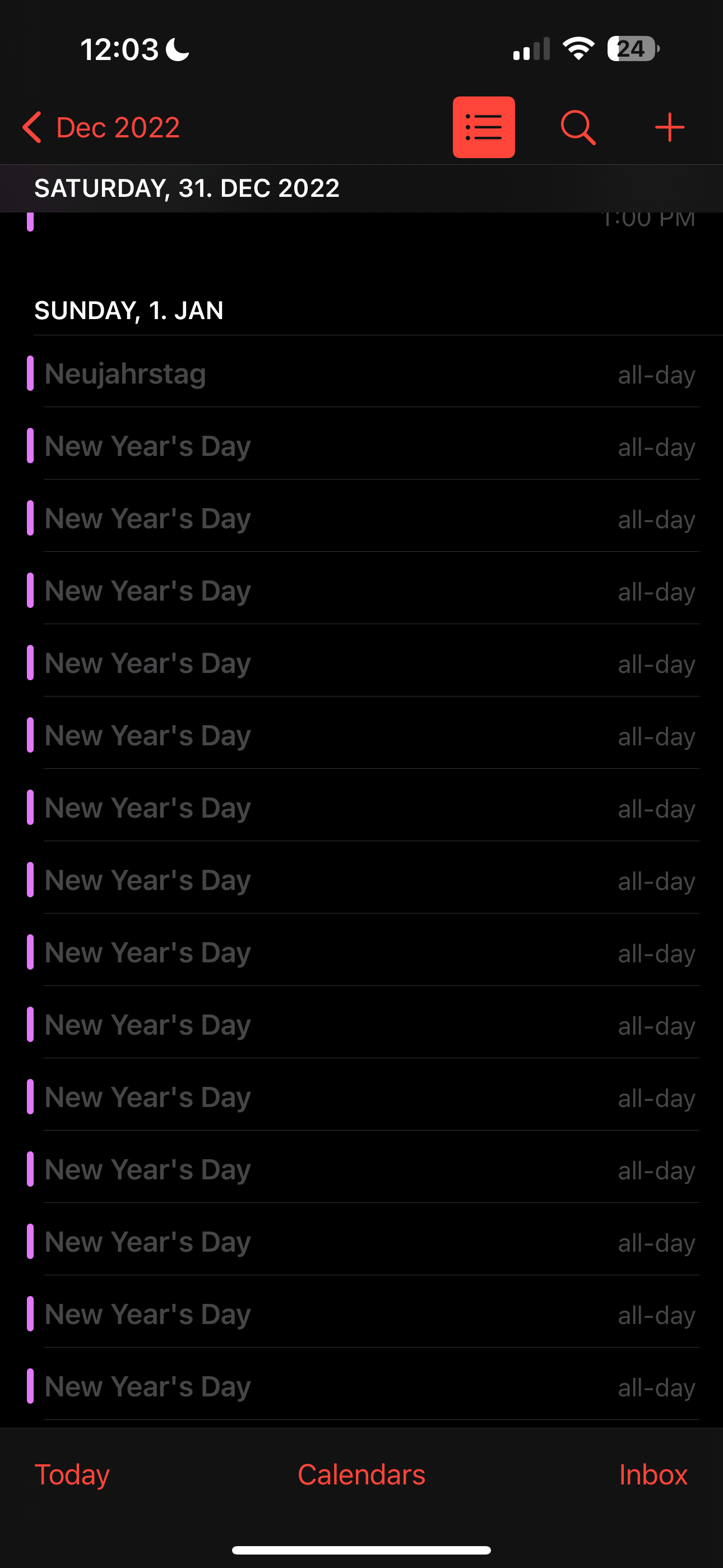Open the Inbox
Screen dimensions: 723x1568
click(x=652, y=1474)
